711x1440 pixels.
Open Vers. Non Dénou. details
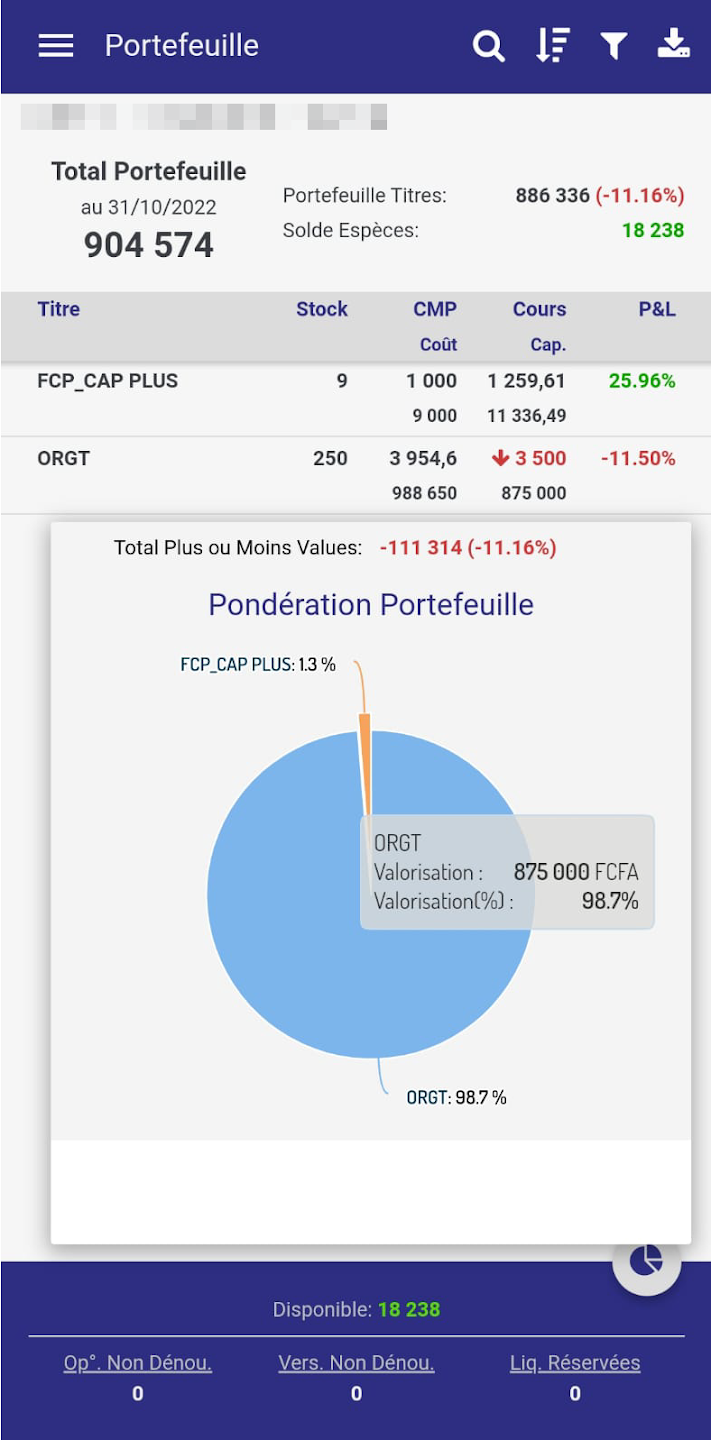coord(356,1363)
